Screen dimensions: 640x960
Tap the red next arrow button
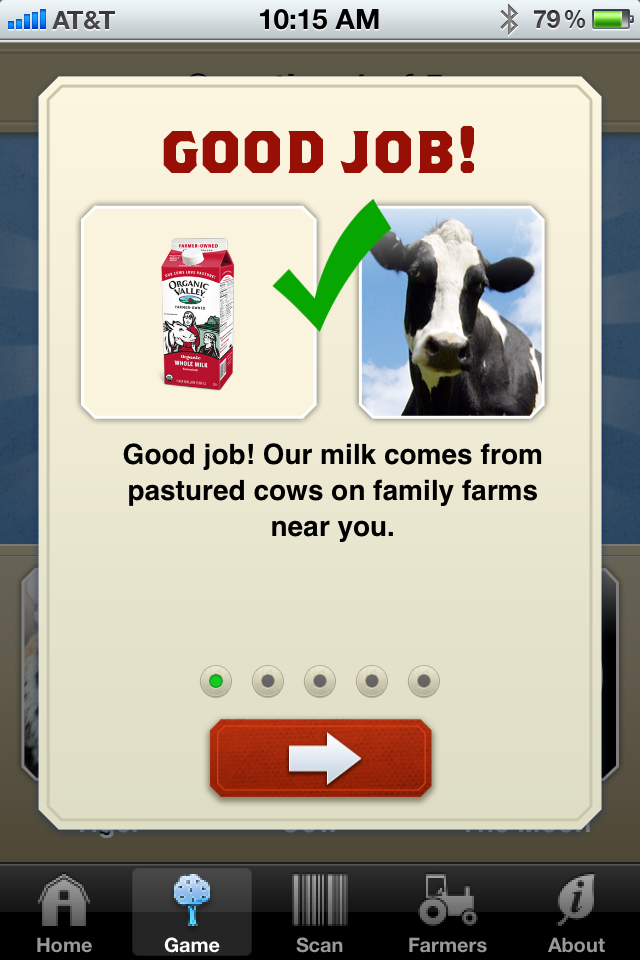(x=321, y=760)
